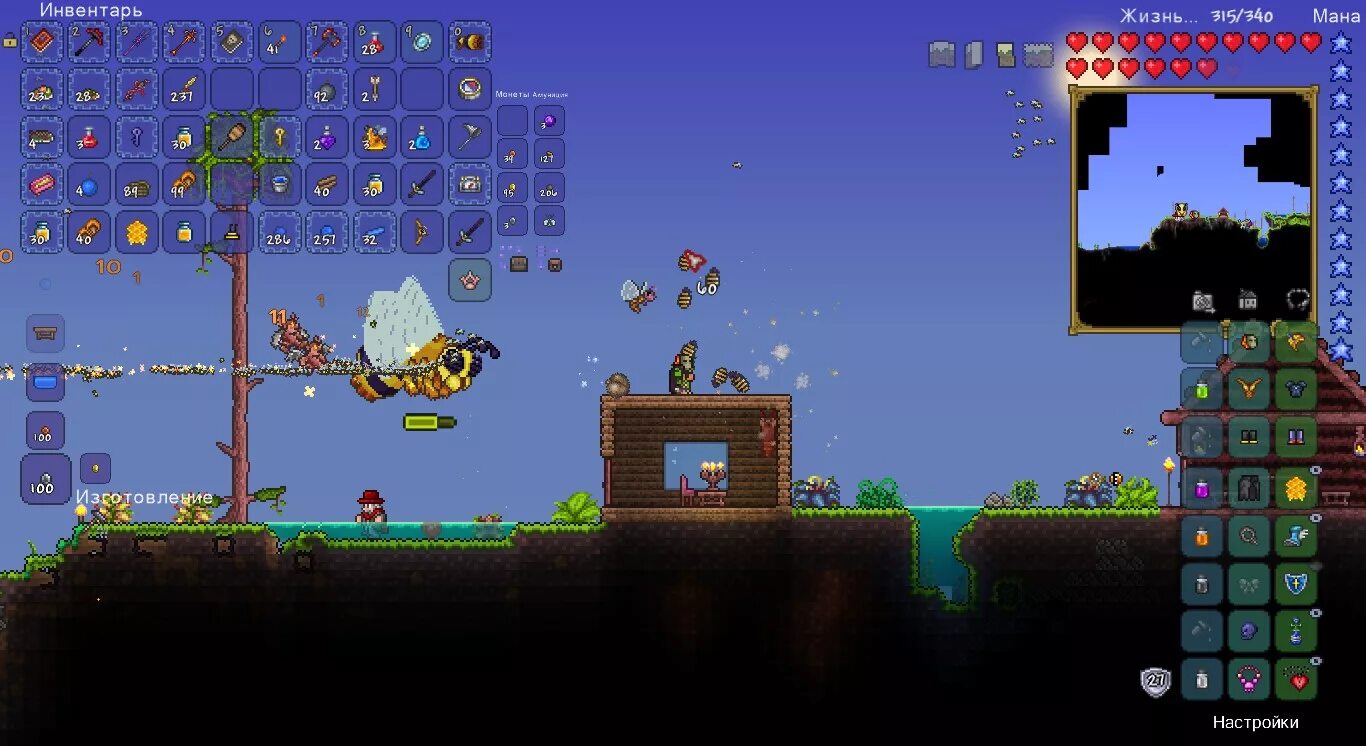Select the healing potions in hotbar slot 8
The width and height of the screenshot is (1366, 746).
pos(373,43)
